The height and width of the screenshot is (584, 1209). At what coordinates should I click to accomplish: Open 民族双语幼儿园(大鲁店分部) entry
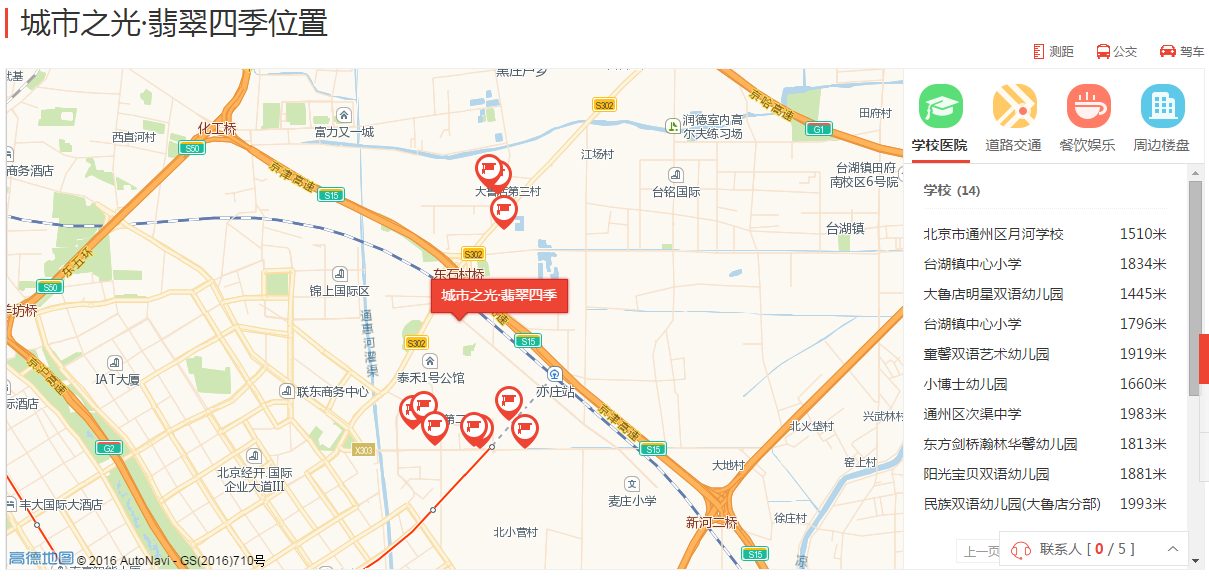tap(1012, 504)
